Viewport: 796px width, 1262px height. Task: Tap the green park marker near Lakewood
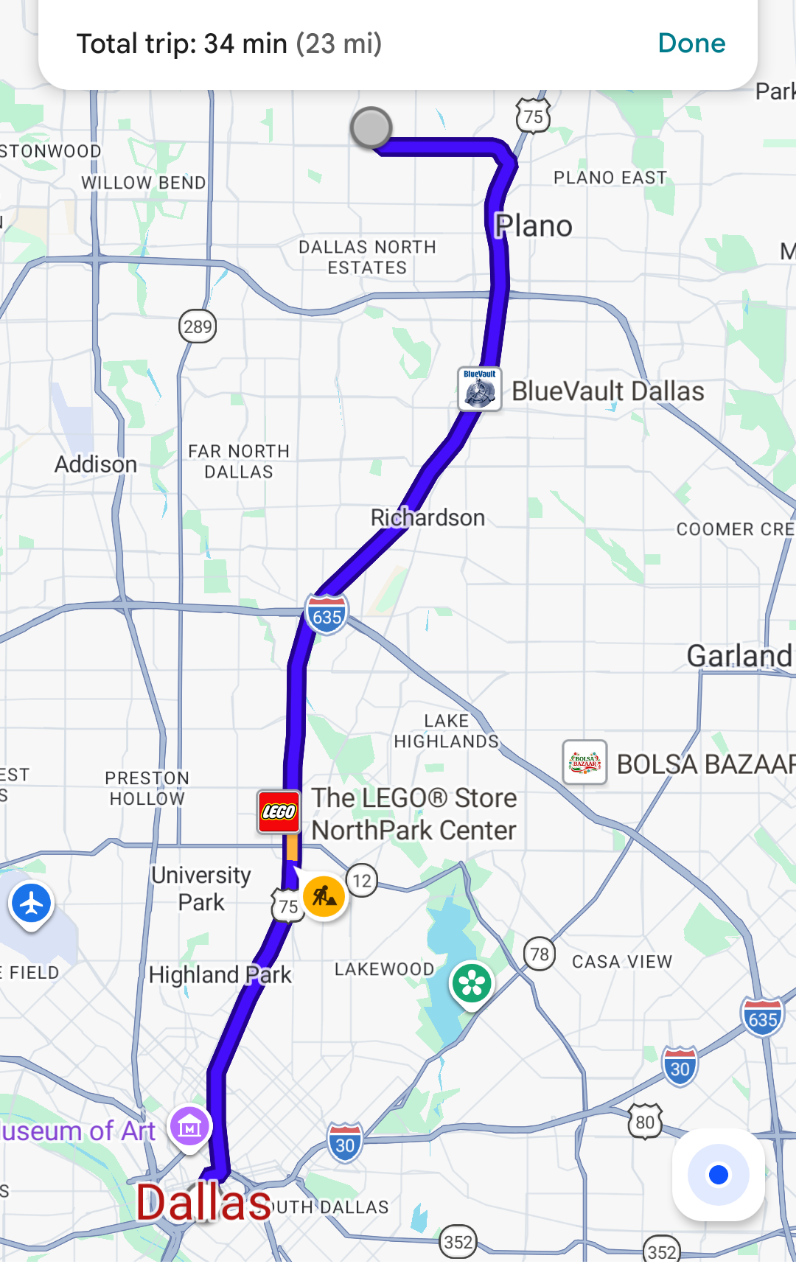tap(470, 983)
